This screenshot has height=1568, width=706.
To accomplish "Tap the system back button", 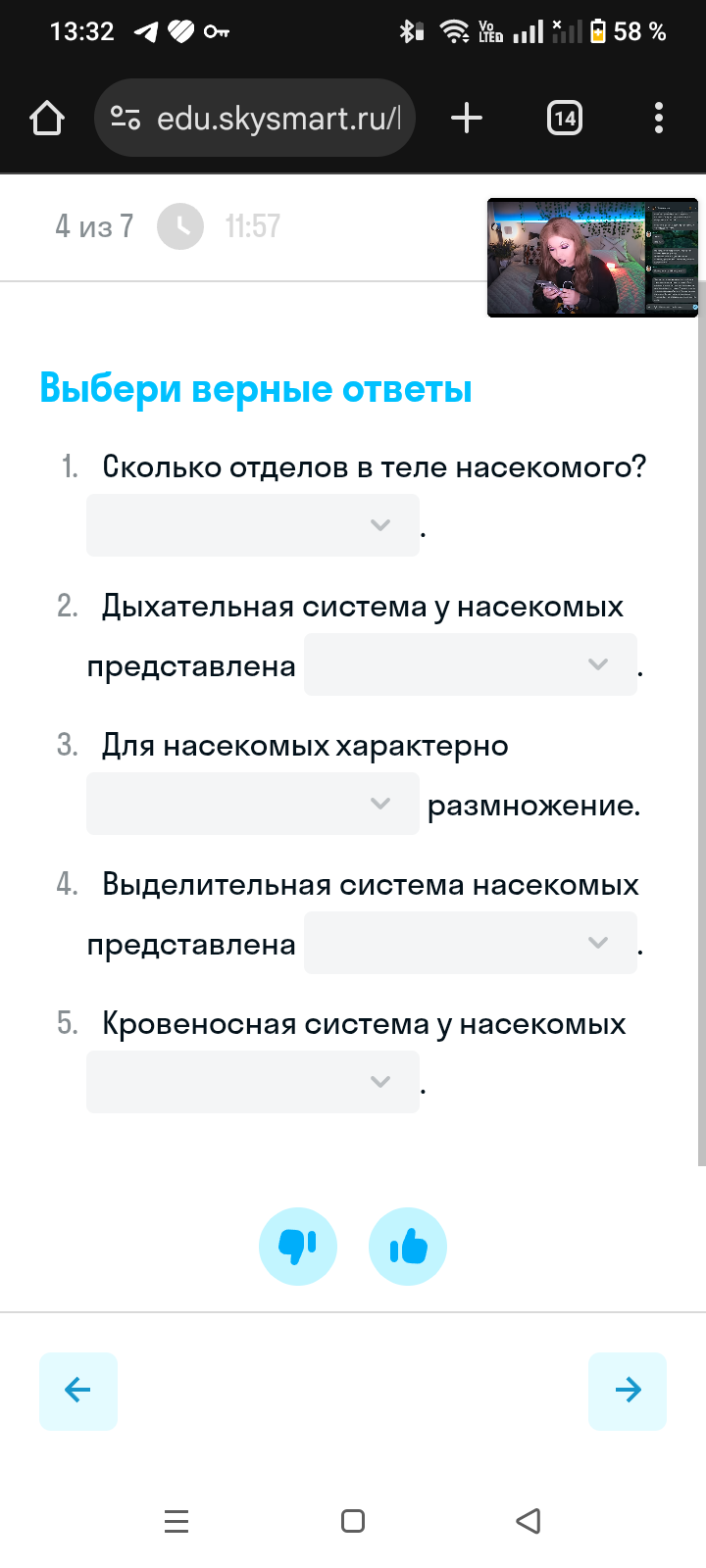I will 529,1521.
